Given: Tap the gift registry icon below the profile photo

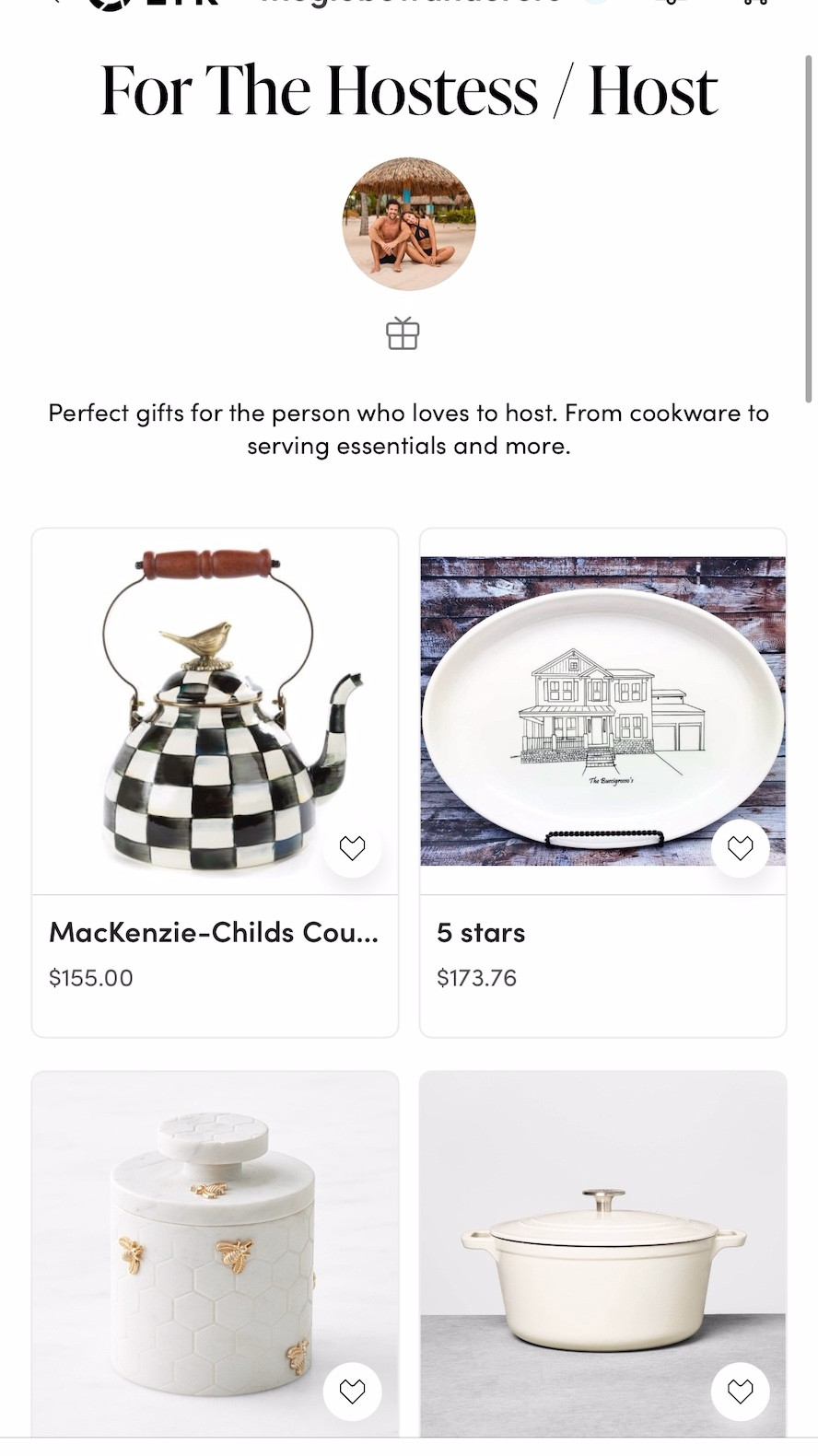Looking at the screenshot, I should [x=404, y=334].
